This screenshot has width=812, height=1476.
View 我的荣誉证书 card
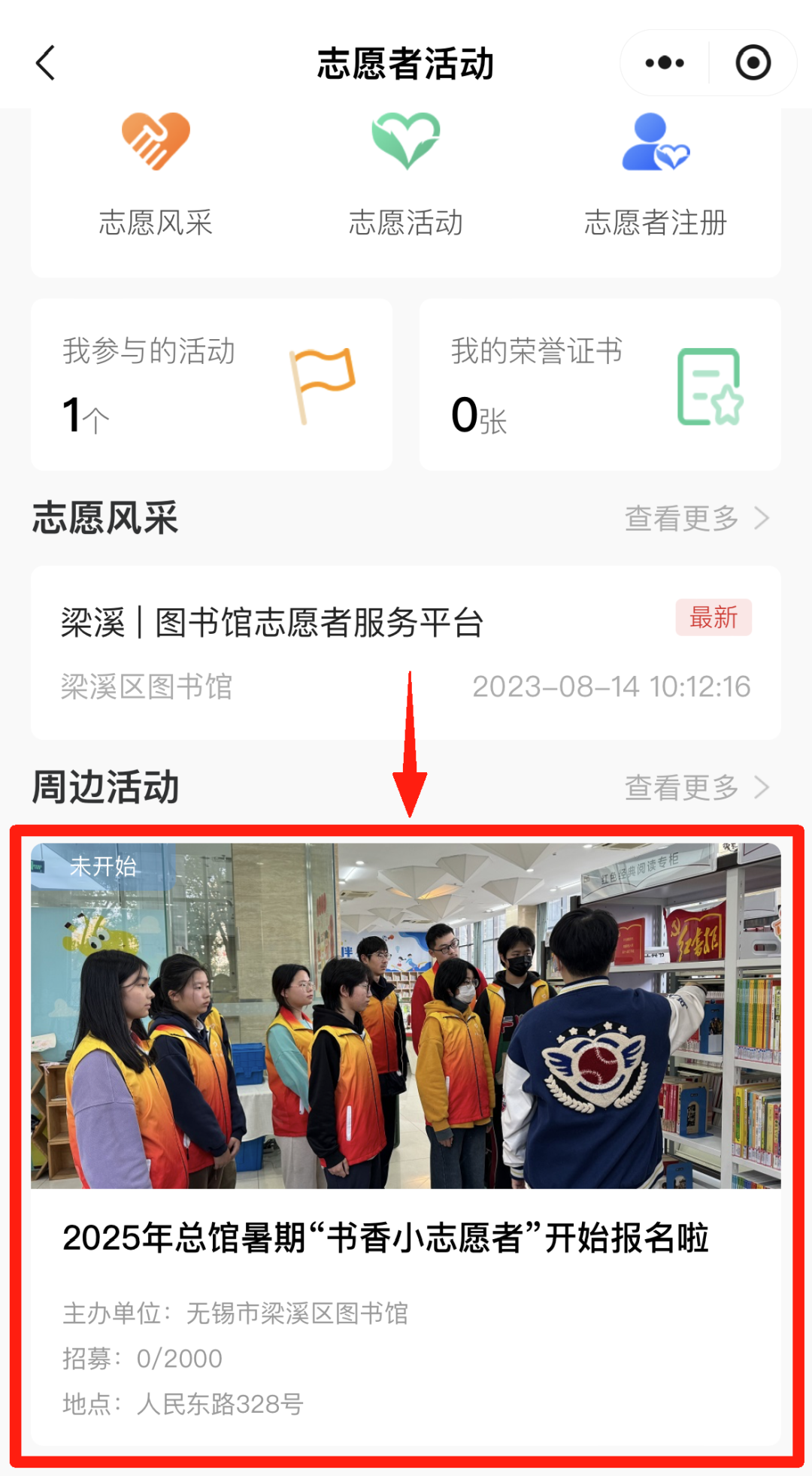(599, 385)
